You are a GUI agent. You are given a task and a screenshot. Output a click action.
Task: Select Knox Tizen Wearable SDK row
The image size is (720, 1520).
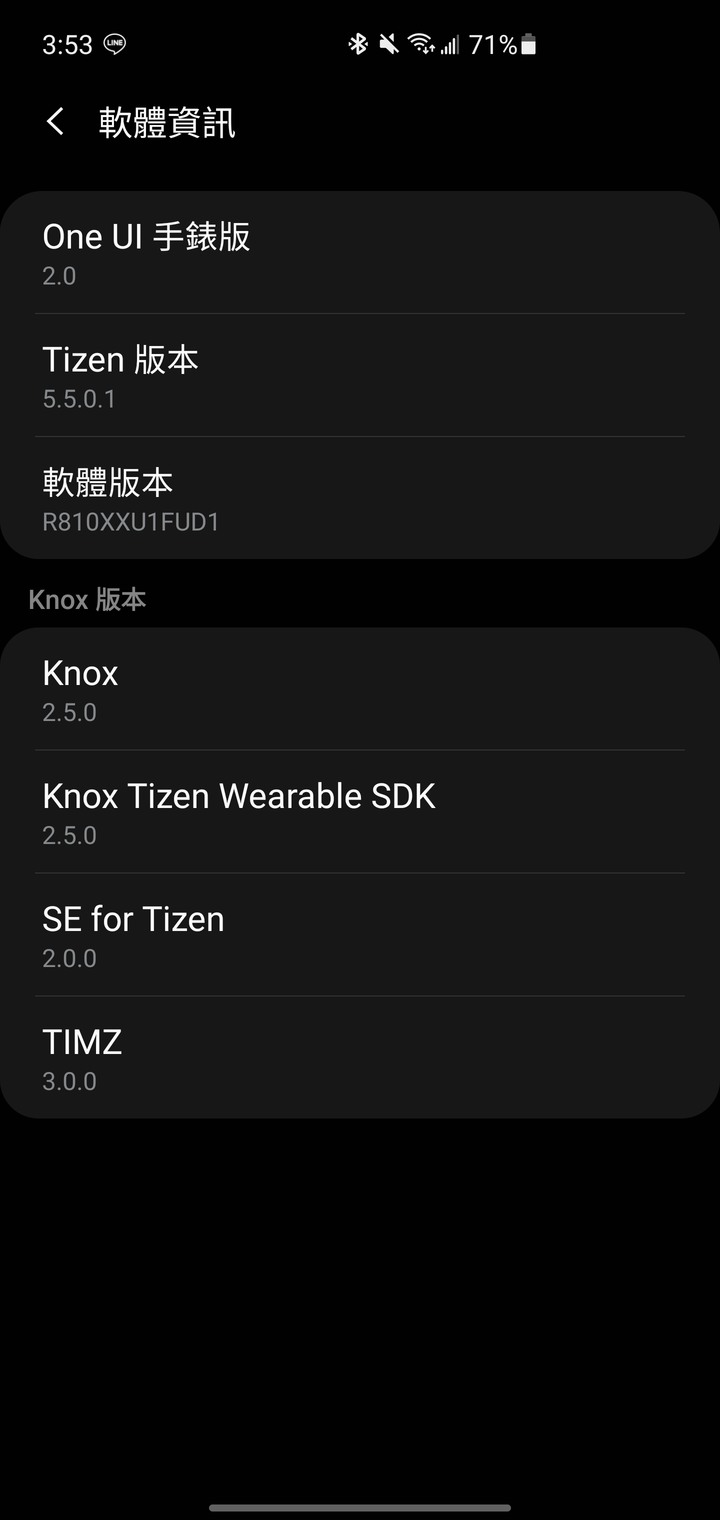click(360, 812)
